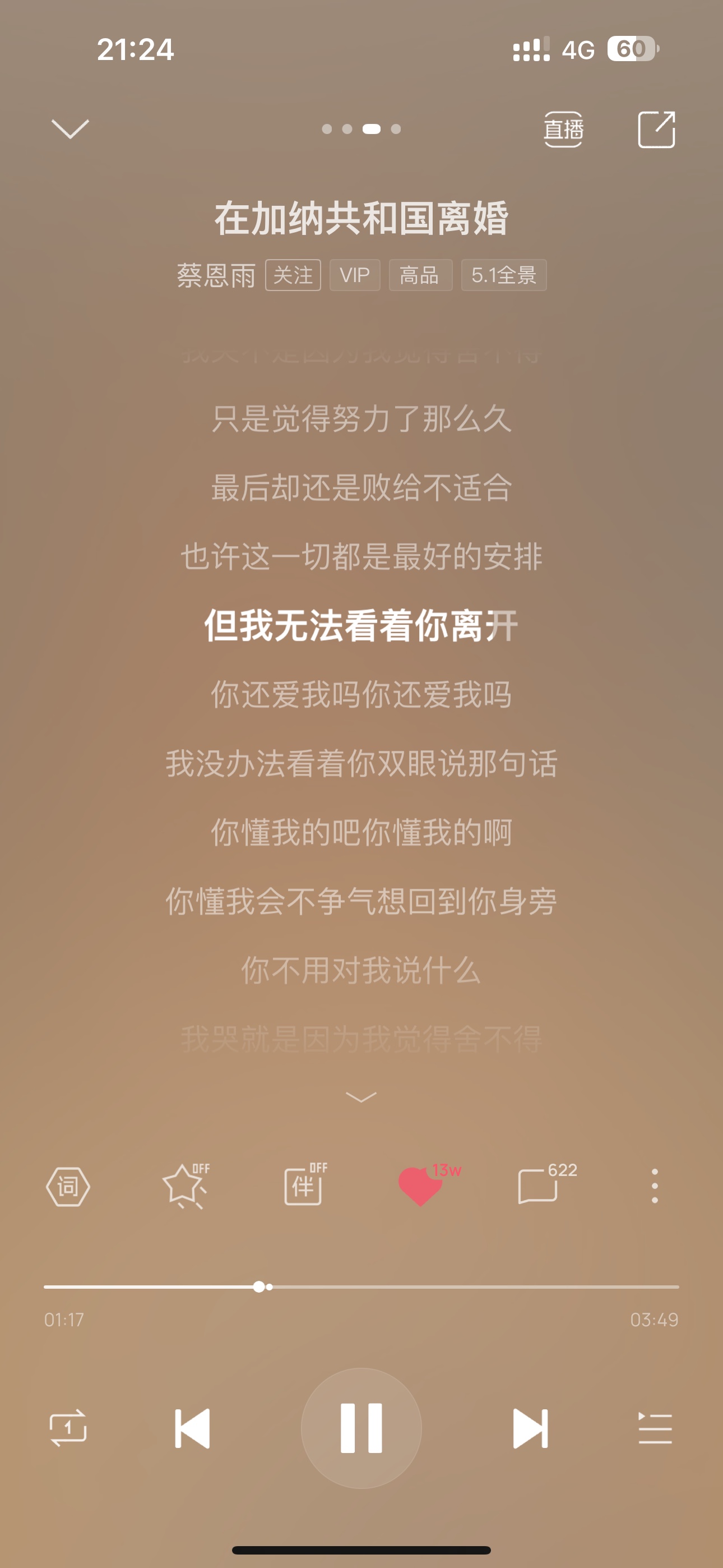Image resolution: width=723 pixels, height=1568 pixels.
Task: Pause the current song
Action: pos(361,1428)
